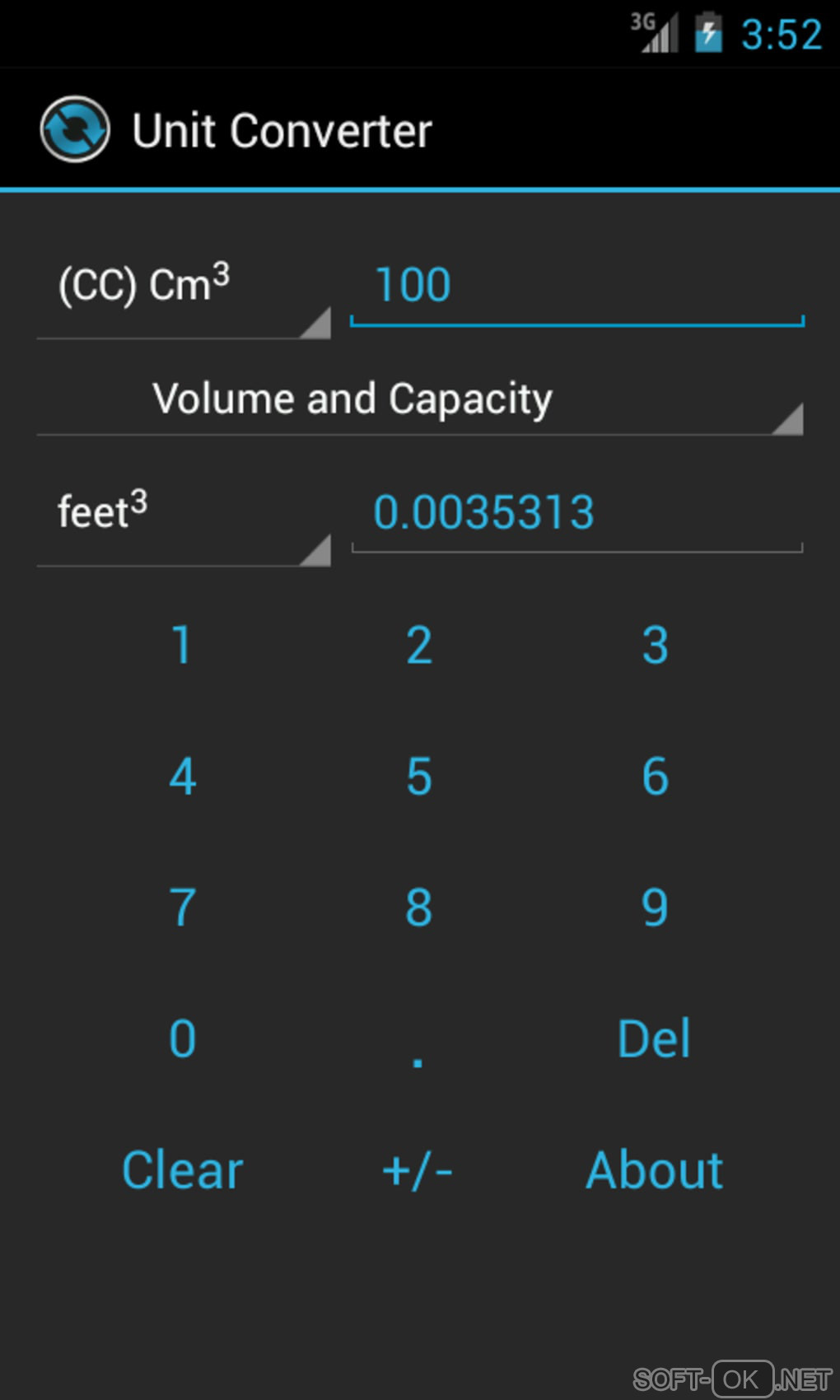This screenshot has height=1400, width=840.
Task: Tap the number 6 key
Action: (x=656, y=777)
